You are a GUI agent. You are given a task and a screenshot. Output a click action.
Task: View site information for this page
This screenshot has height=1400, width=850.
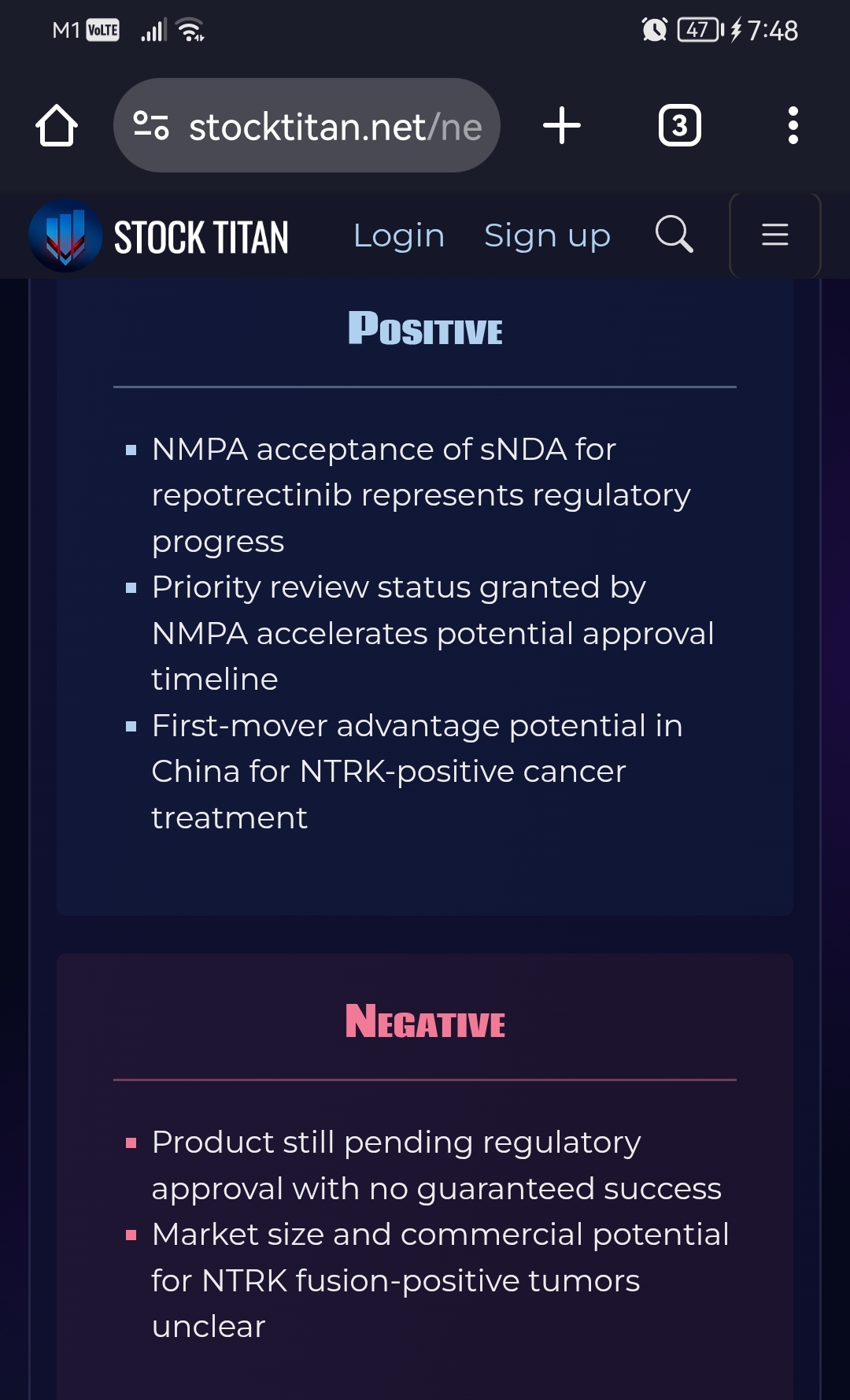click(151, 126)
